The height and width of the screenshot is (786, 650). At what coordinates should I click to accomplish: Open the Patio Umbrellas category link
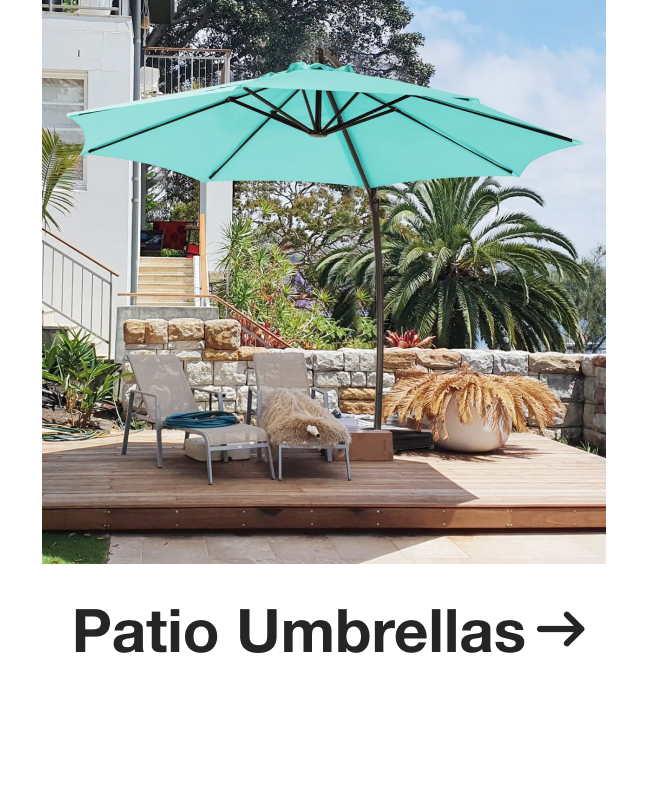coord(328,632)
